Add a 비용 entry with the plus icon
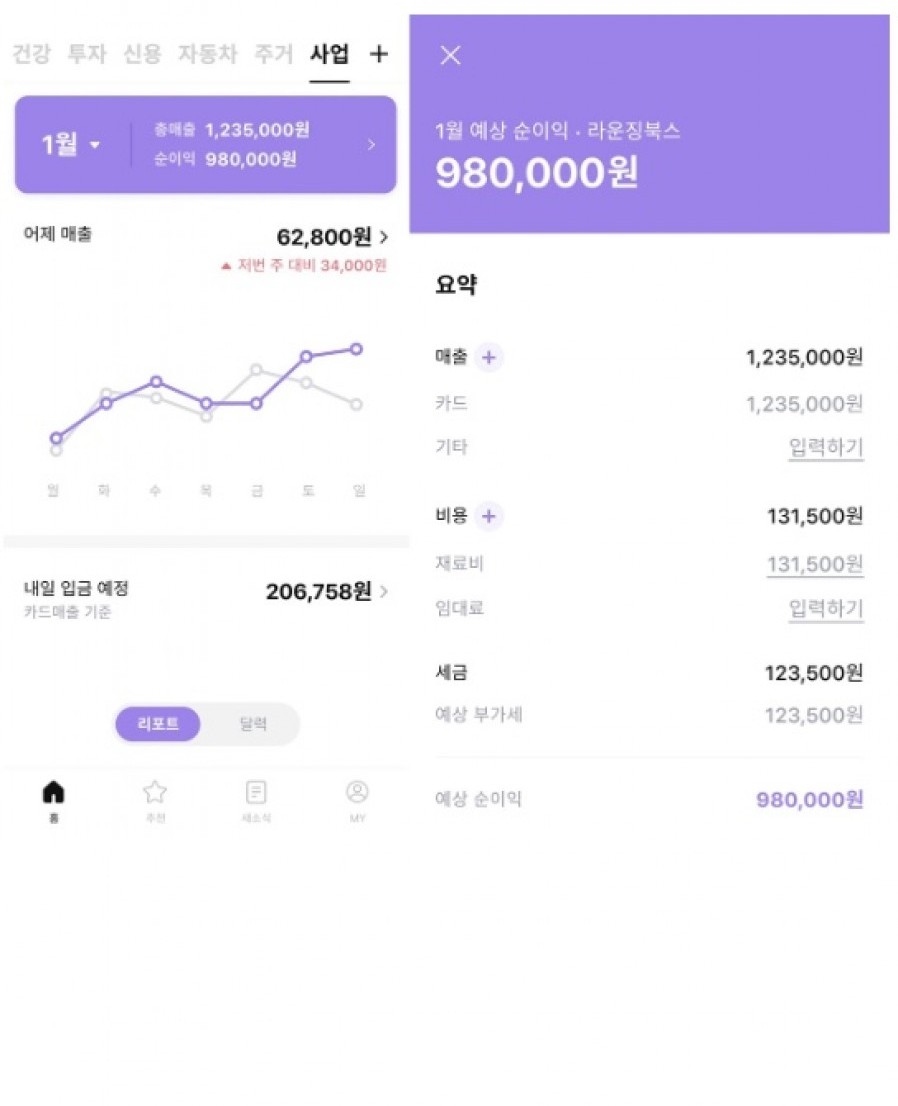The width and height of the screenshot is (898, 1106). pyautogui.click(x=489, y=516)
